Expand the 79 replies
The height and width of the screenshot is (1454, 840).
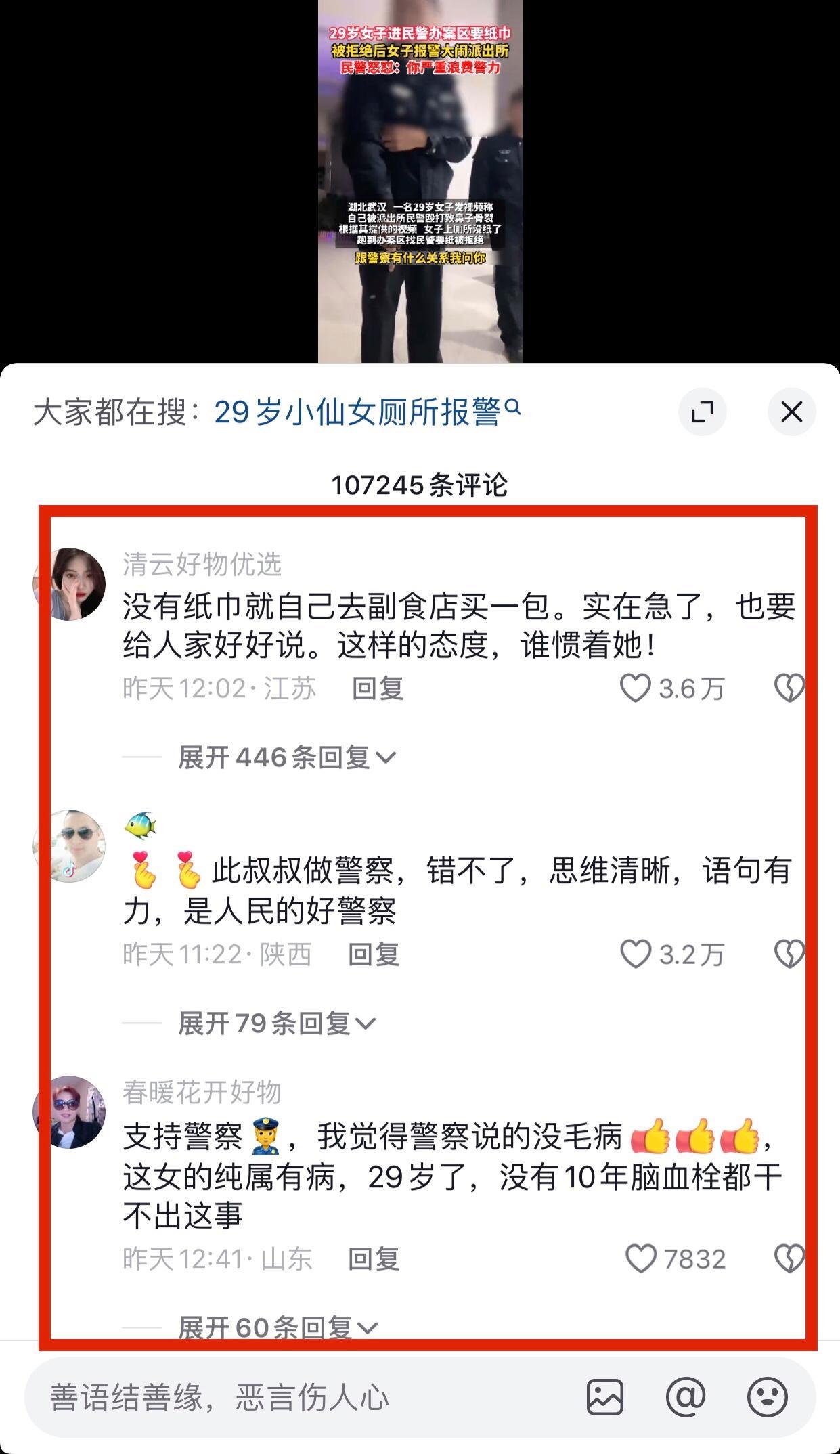(x=277, y=1023)
